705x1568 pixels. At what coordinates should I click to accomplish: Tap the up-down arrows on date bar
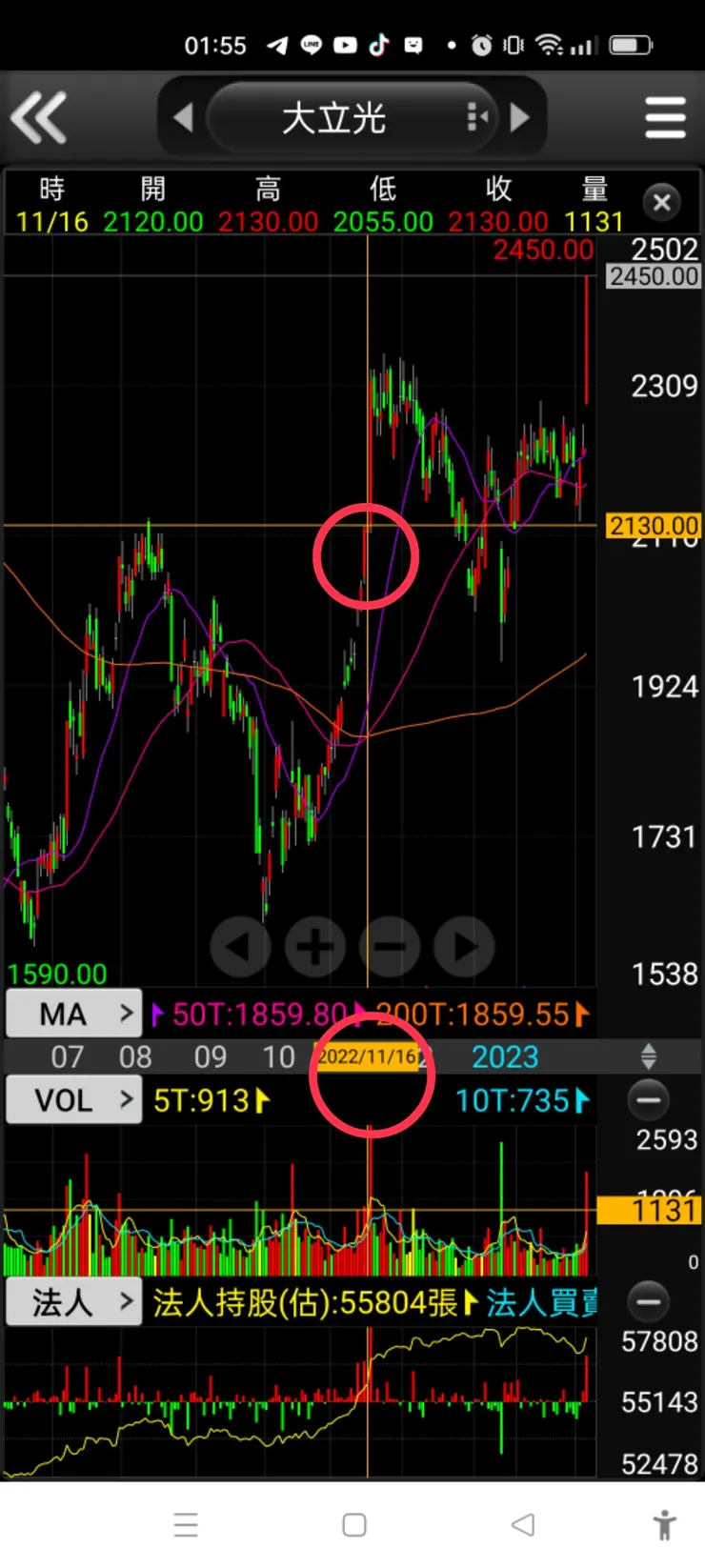click(x=649, y=1056)
